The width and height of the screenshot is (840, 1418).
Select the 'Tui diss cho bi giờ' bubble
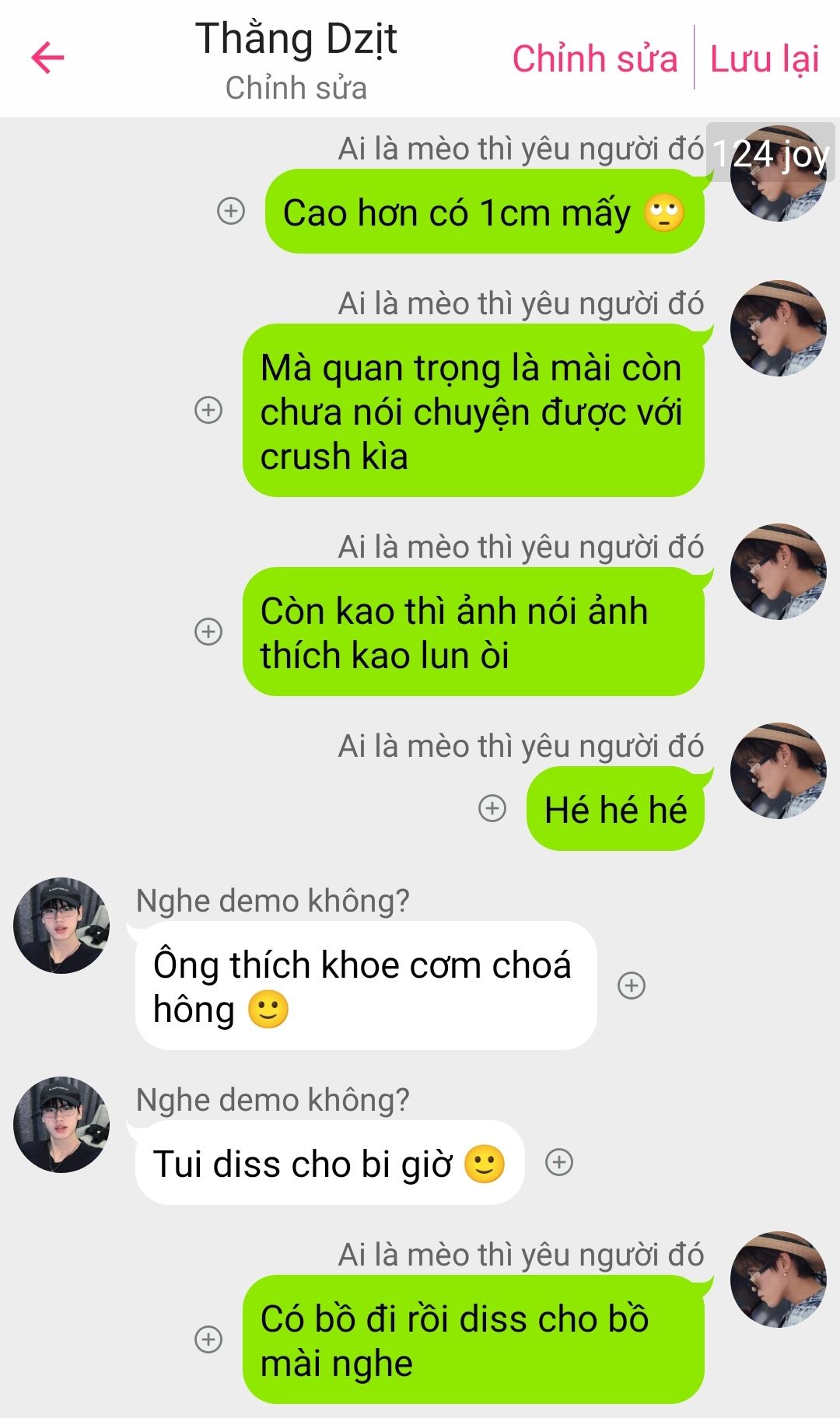coord(329,1163)
